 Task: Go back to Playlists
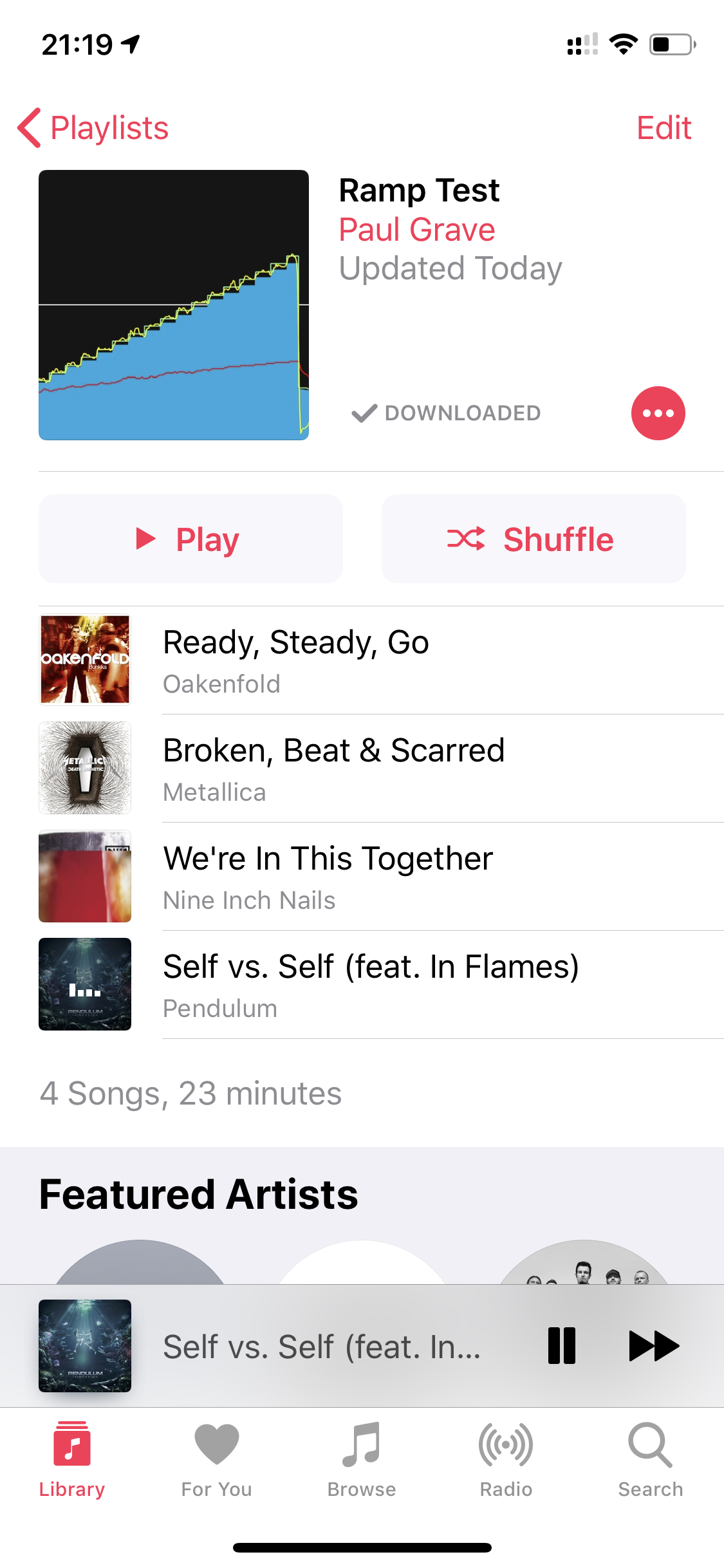click(x=94, y=127)
